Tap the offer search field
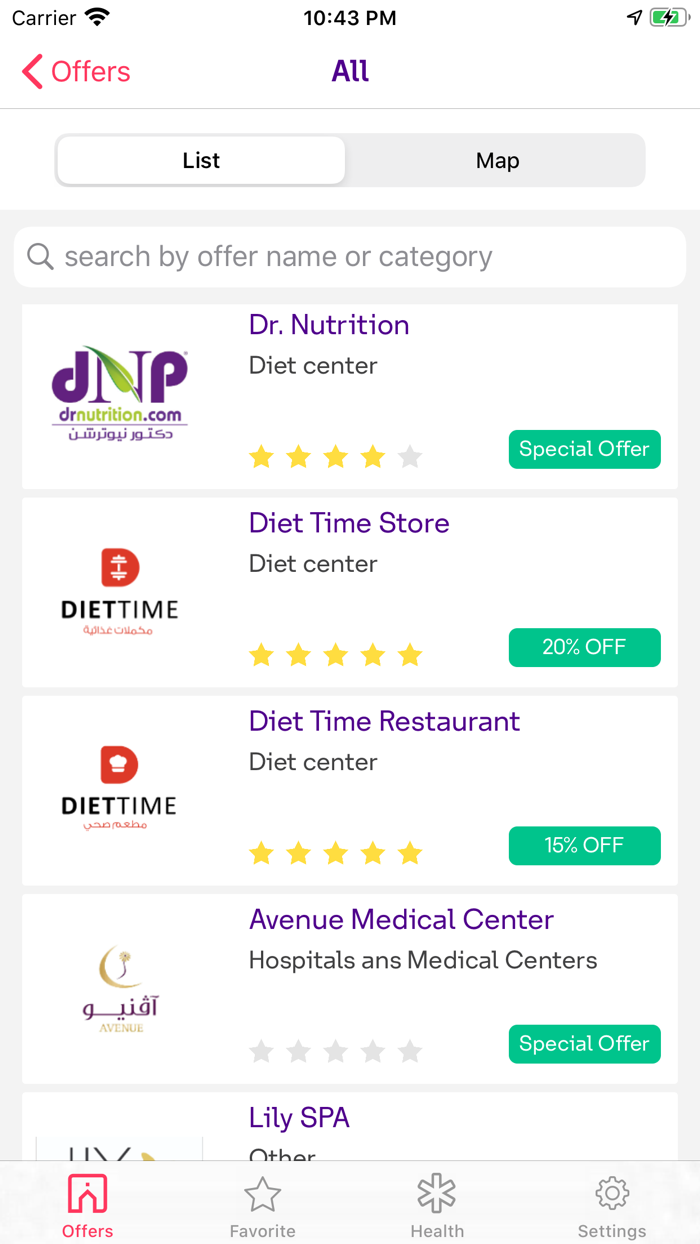 (x=350, y=257)
